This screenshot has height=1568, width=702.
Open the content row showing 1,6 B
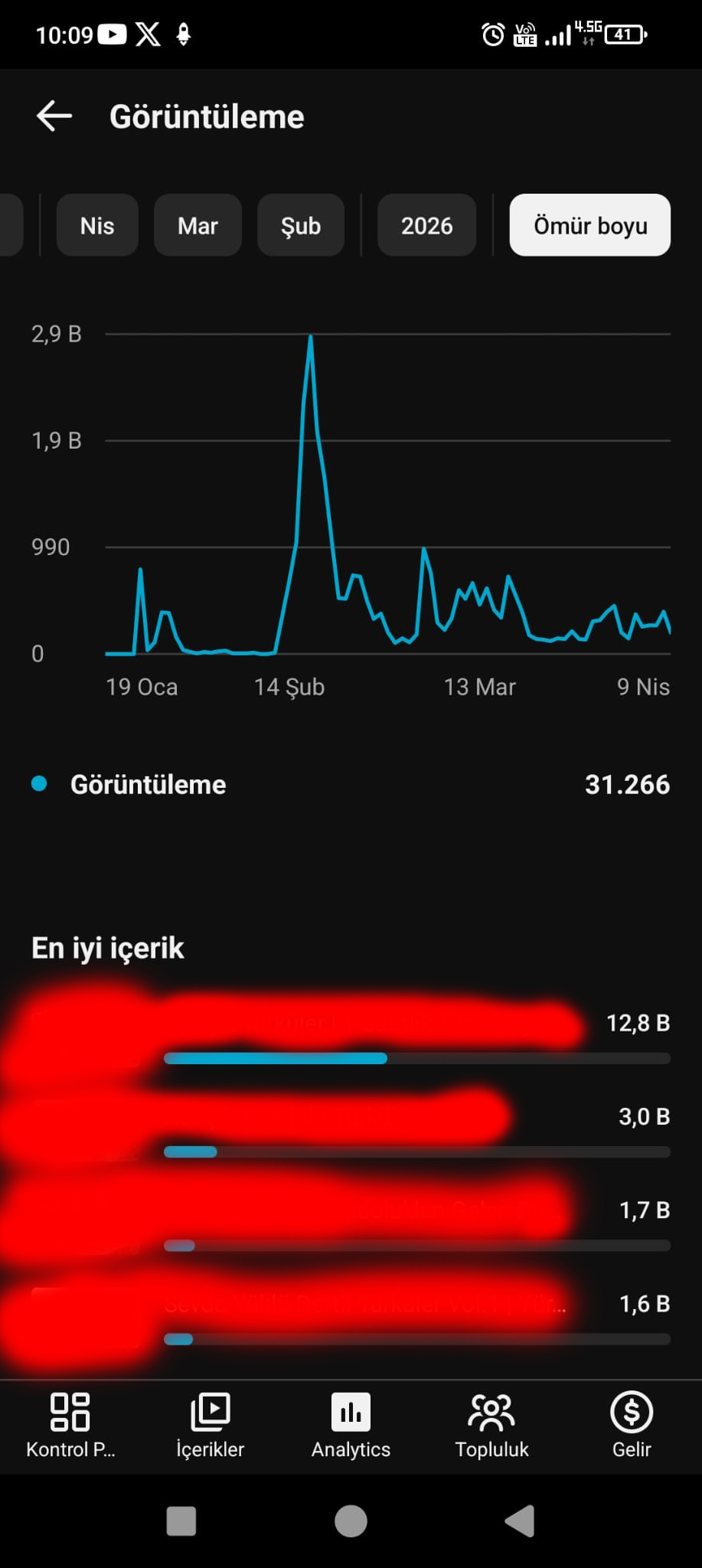[x=351, y=1316]
